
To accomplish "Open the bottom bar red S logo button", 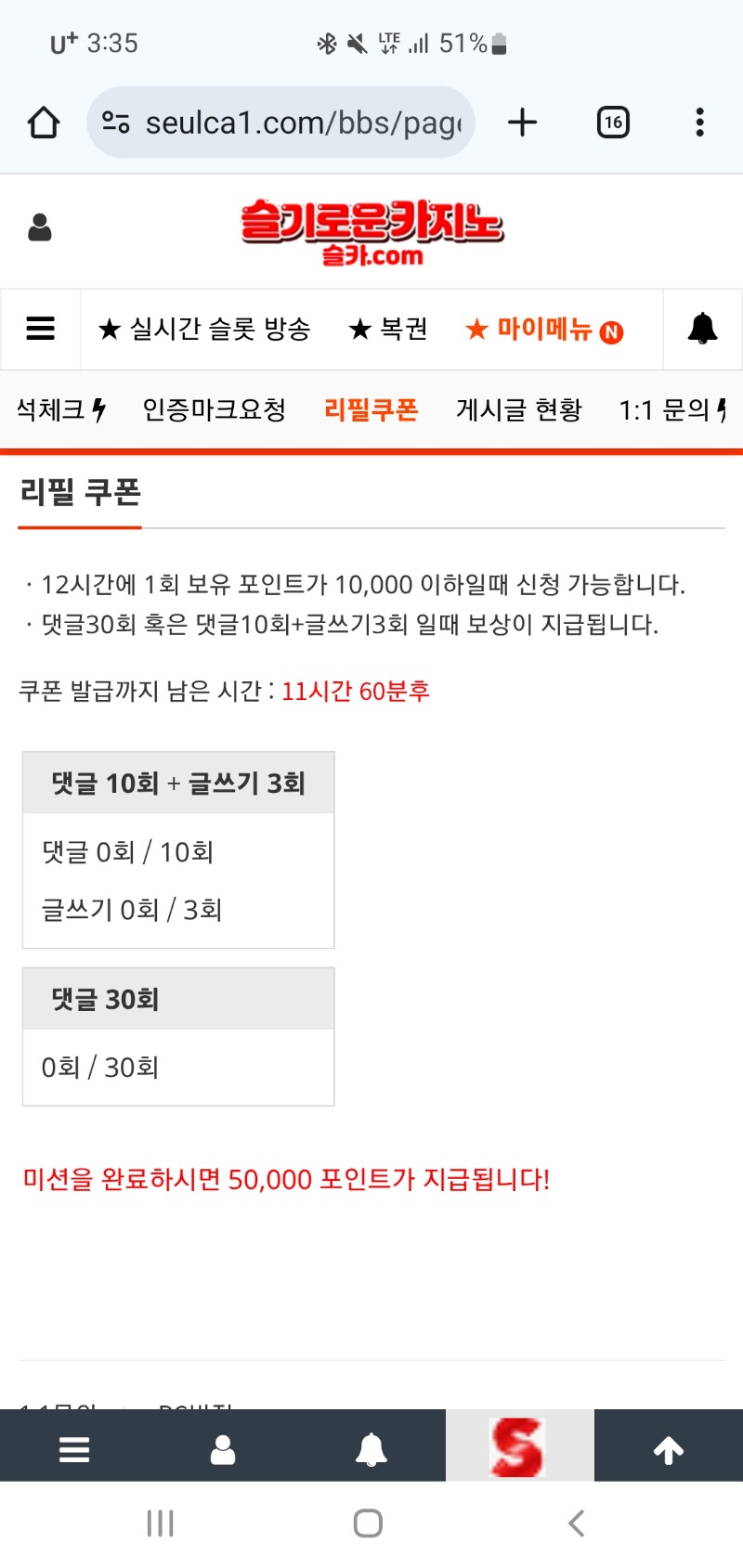I will 519,1447.
